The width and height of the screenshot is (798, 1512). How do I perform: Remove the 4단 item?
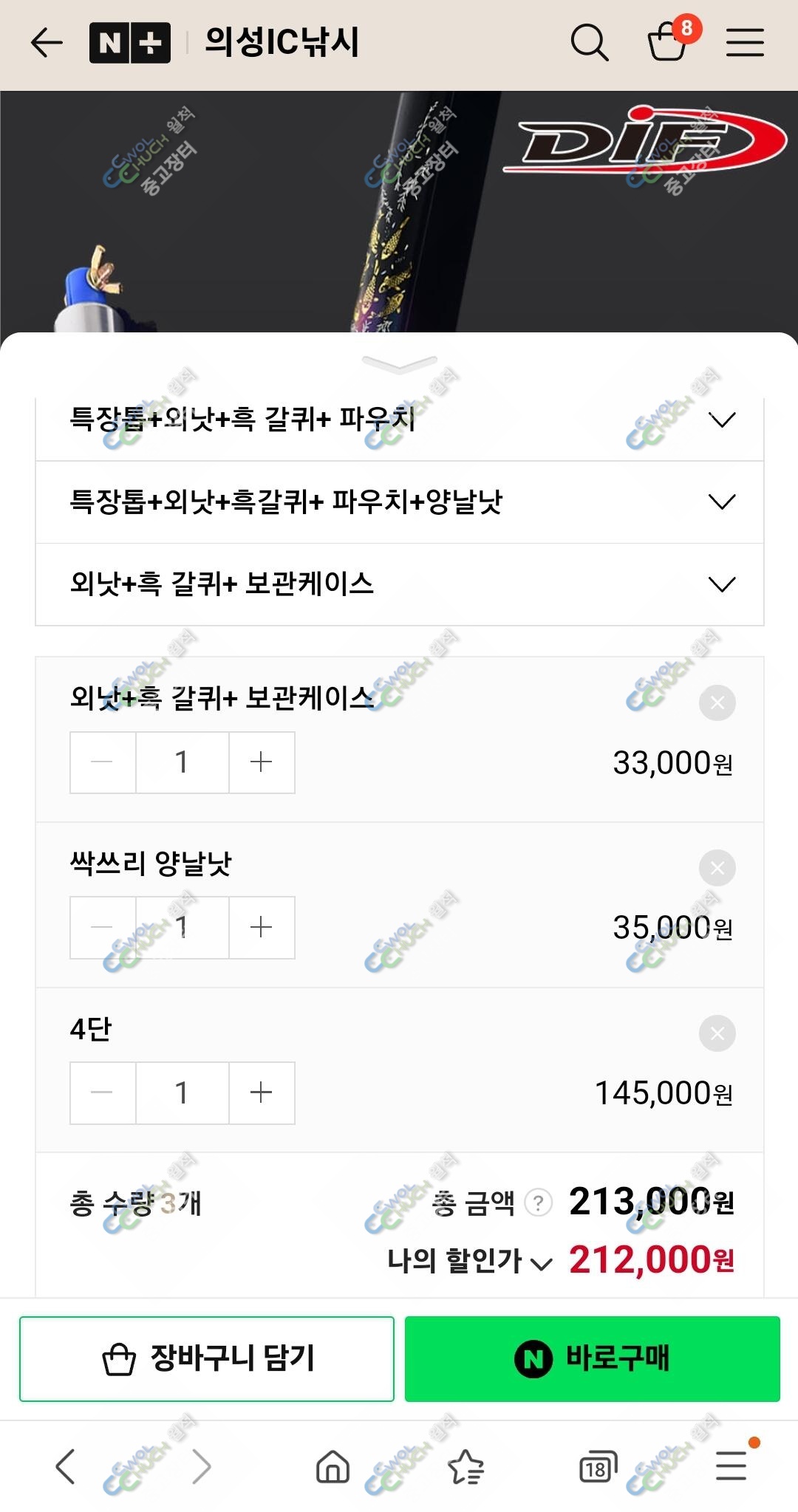pyautogui.click(x=717, y=1033)
